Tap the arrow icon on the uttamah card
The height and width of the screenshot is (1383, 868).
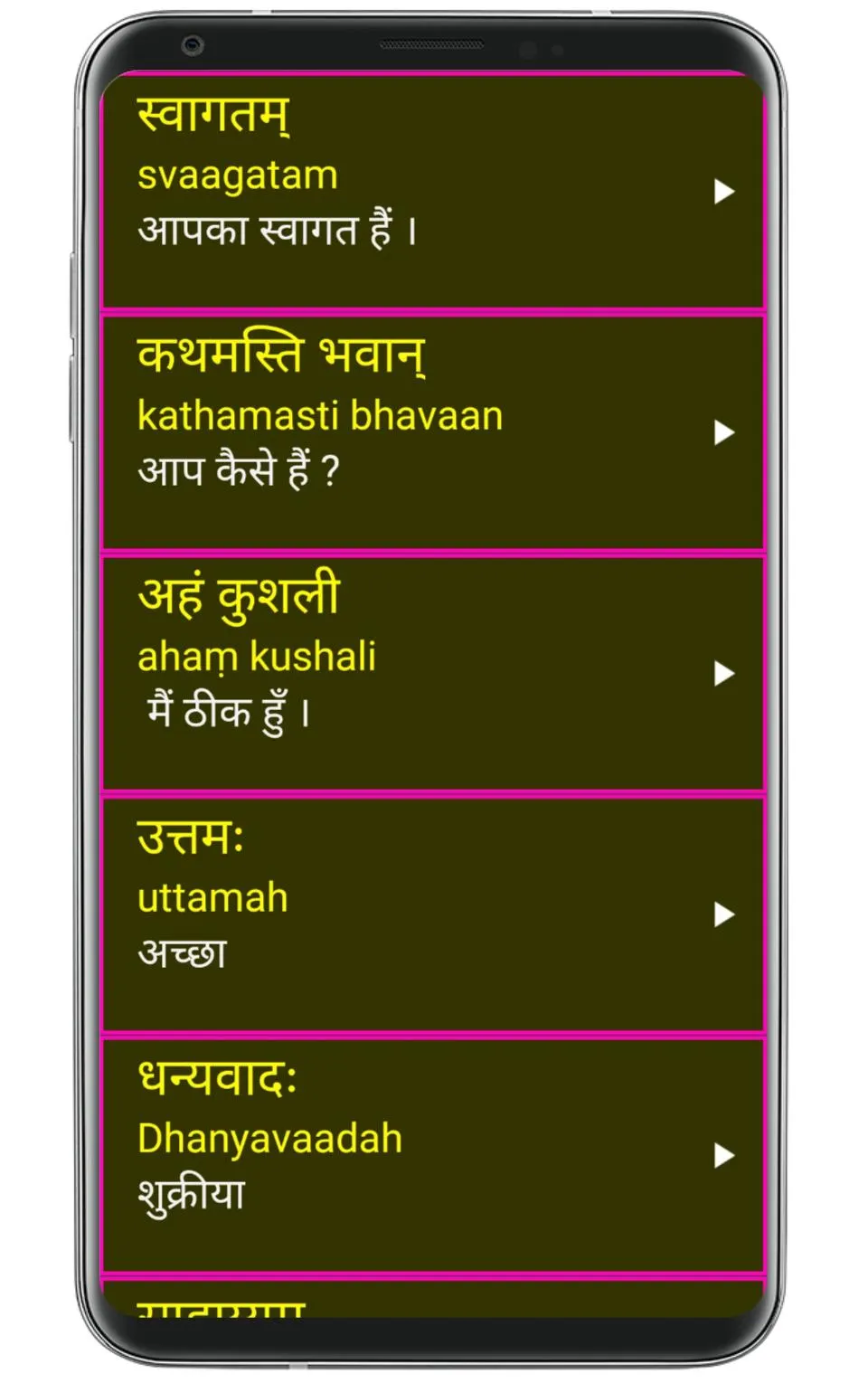(x=722, y=914)
